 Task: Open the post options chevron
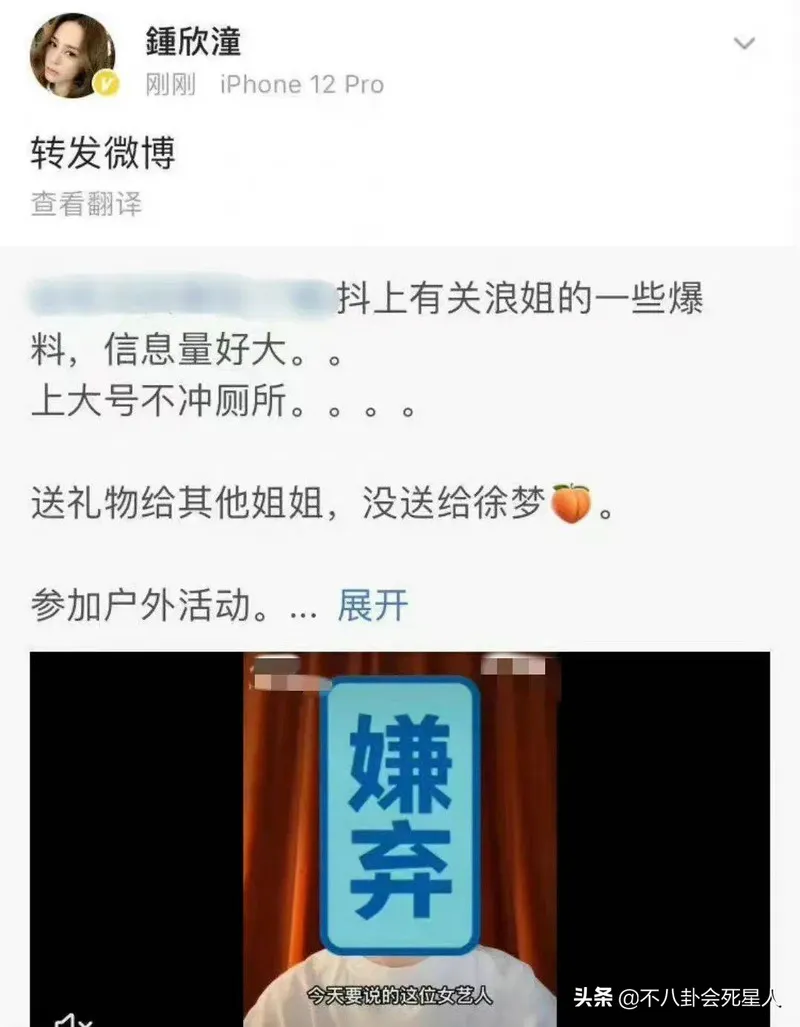tap(744, 43)
